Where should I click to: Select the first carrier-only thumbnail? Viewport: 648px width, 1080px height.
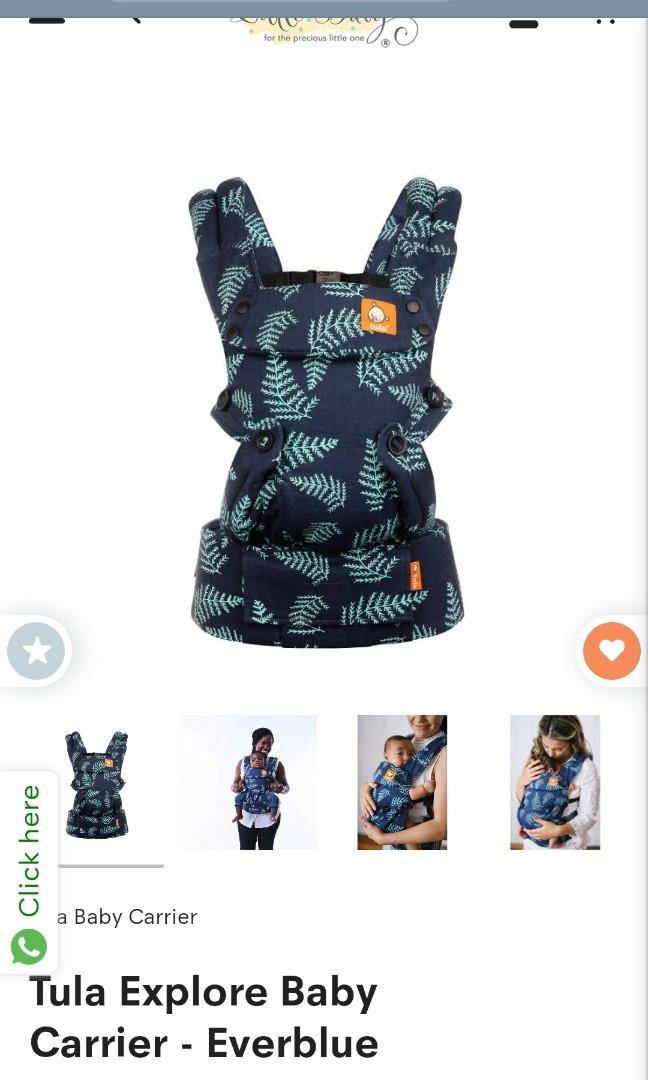click(96, 783)
